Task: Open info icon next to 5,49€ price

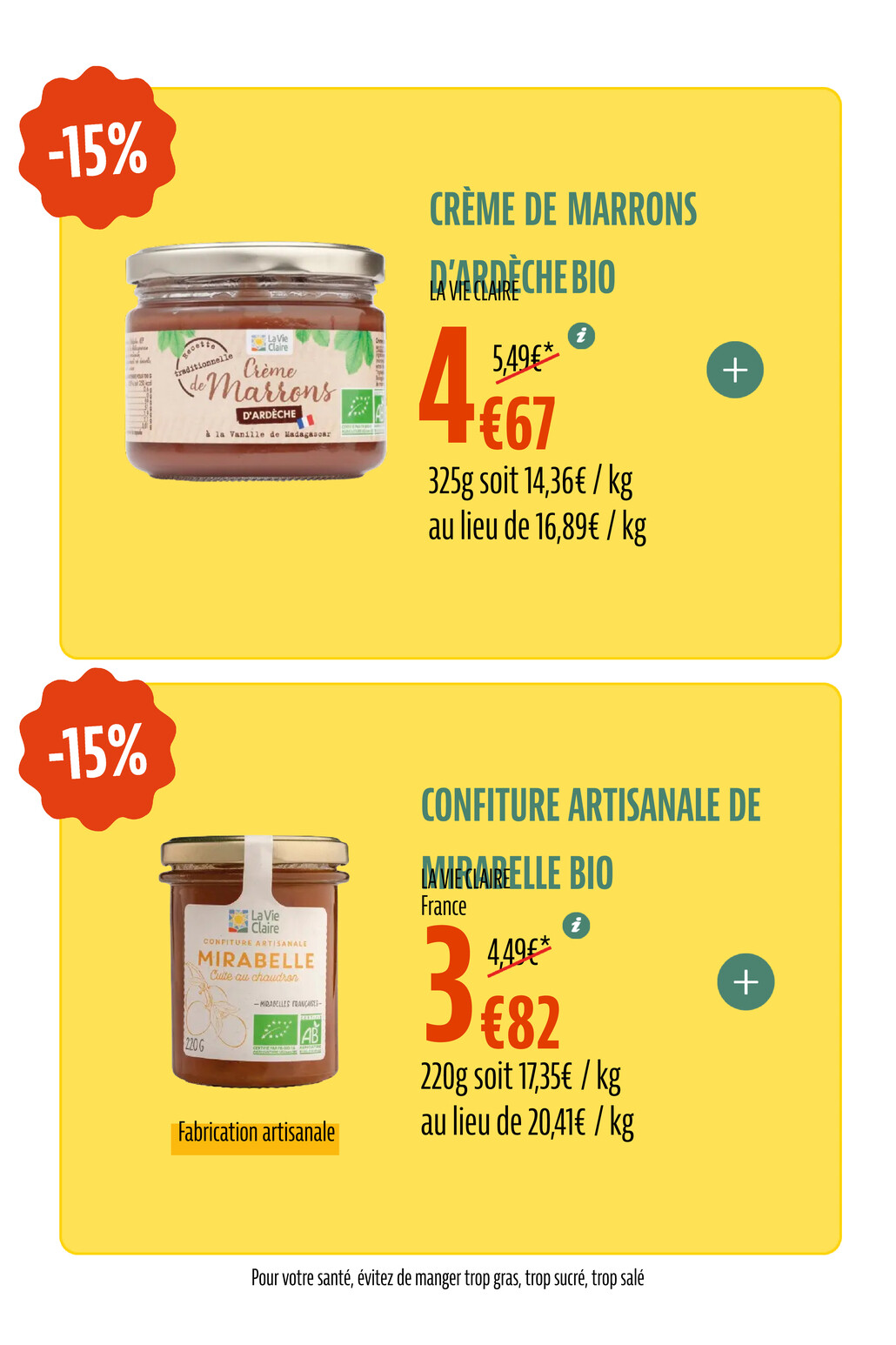Action: point(581,335)
